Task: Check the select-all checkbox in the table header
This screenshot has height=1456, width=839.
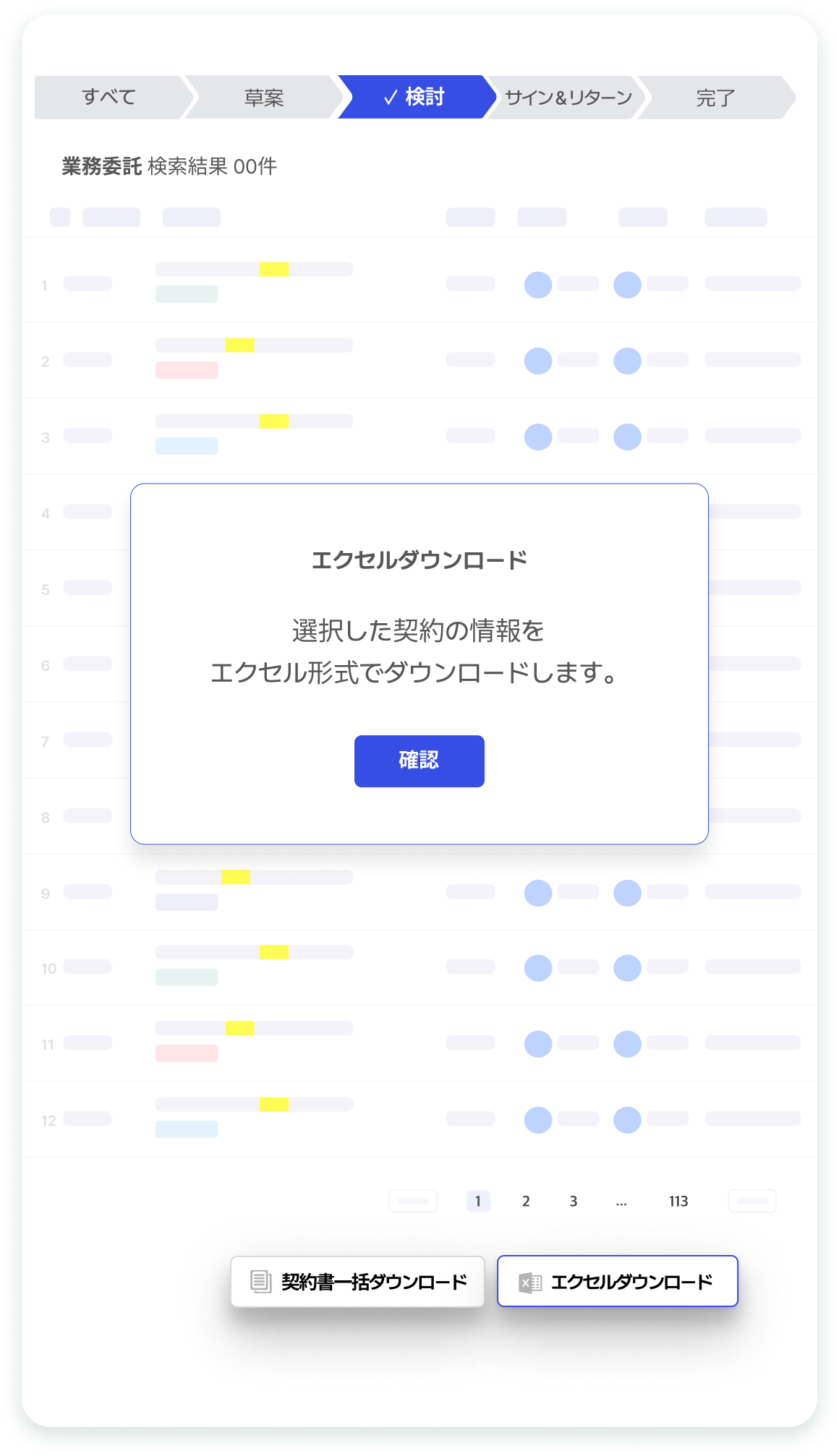Action: tap(61, 216)
